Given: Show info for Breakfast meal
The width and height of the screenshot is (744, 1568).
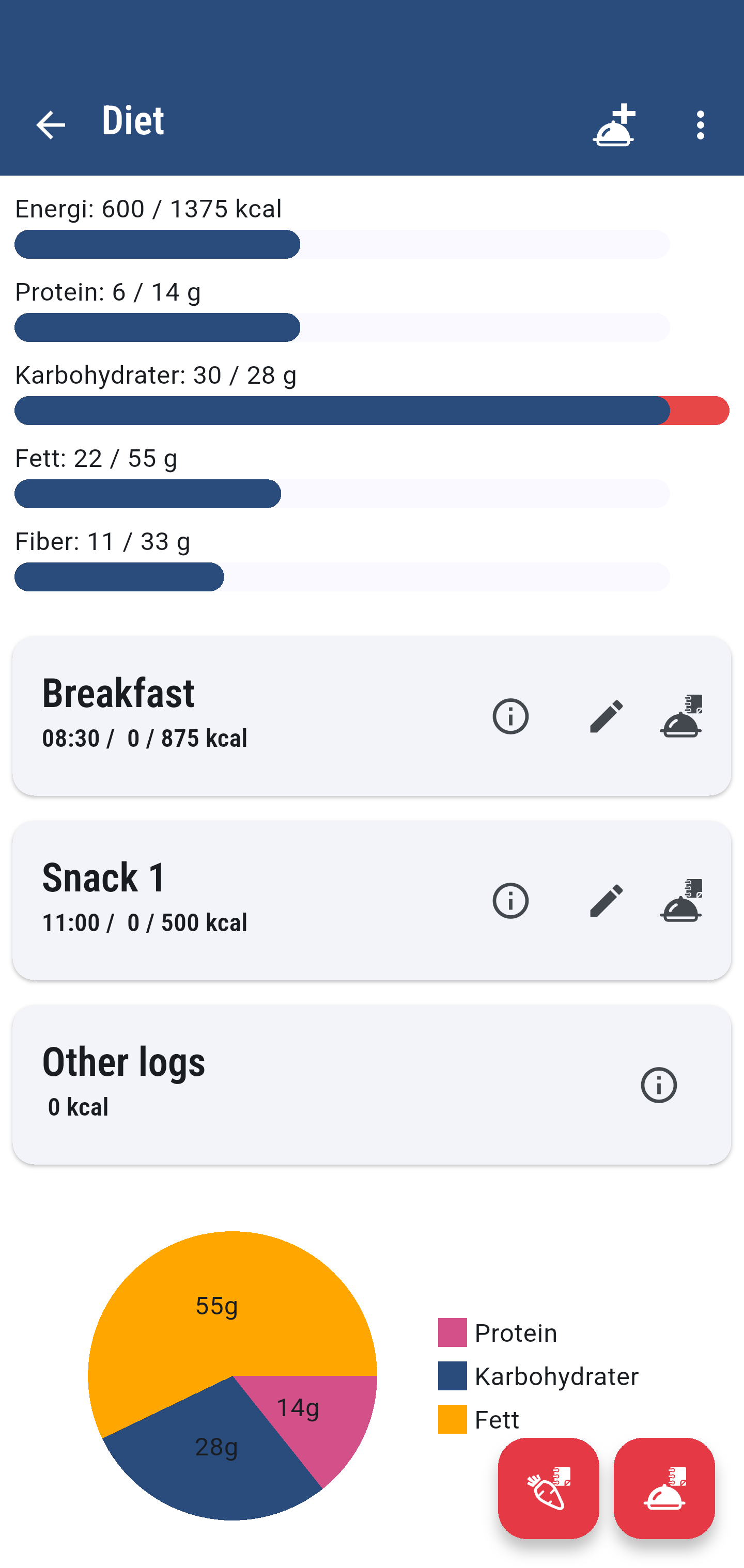Looking at the screenshot, I should point(510,716).
